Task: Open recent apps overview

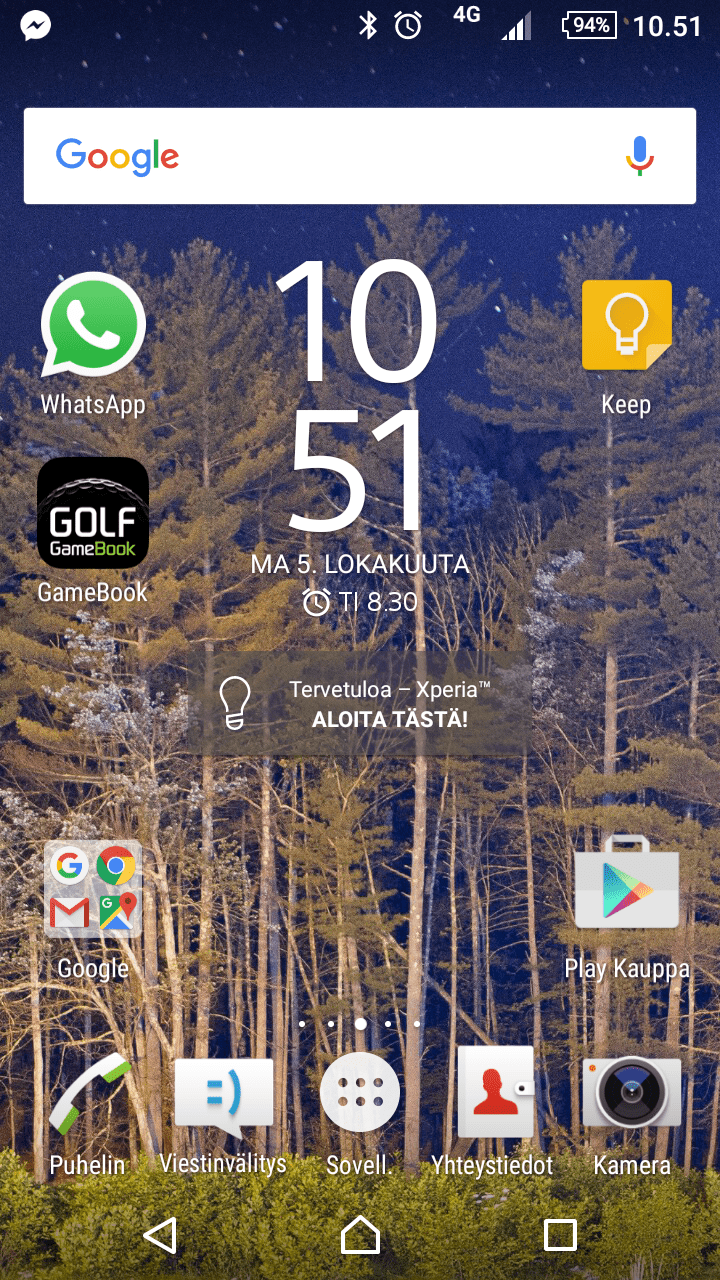Action: [x=560, y=1235]
